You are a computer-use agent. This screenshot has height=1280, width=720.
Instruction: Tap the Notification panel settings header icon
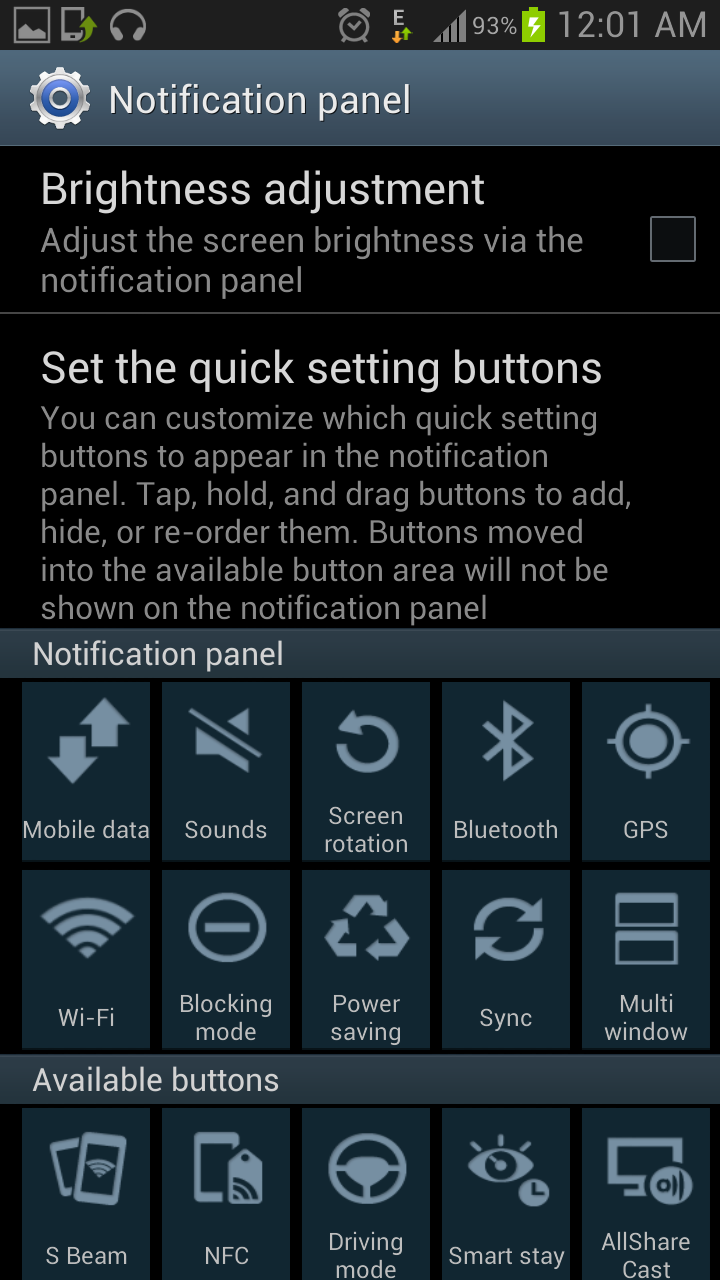click(60, 98)
